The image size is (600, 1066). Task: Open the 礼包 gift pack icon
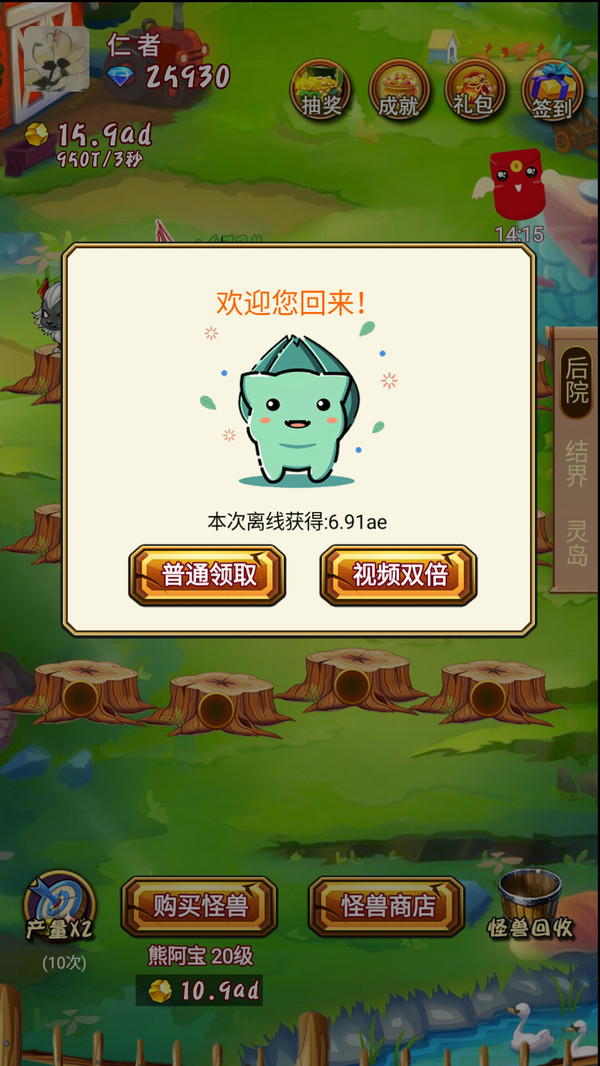tap(474, 90)
